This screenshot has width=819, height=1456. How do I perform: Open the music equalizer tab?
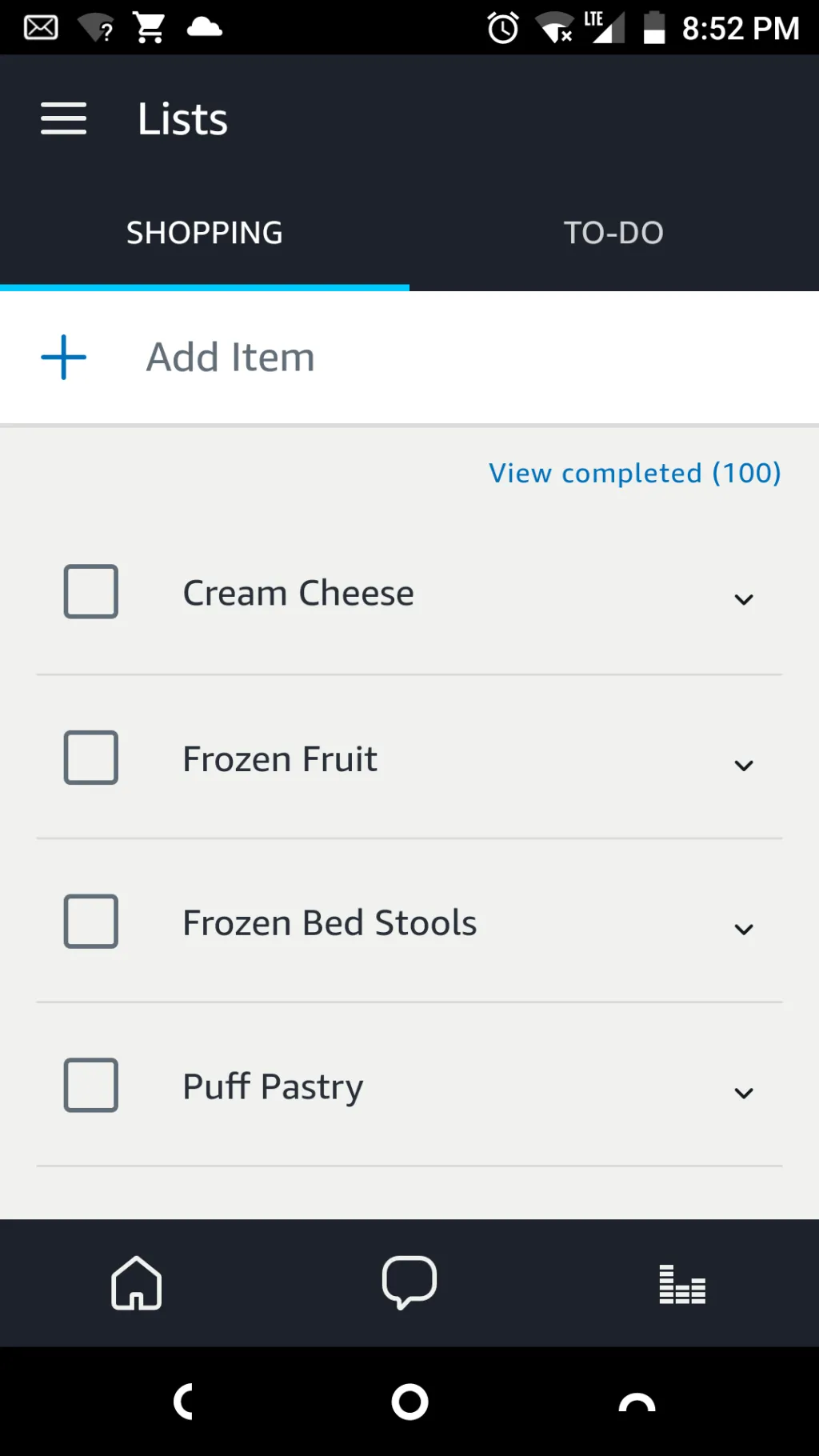682,1284
